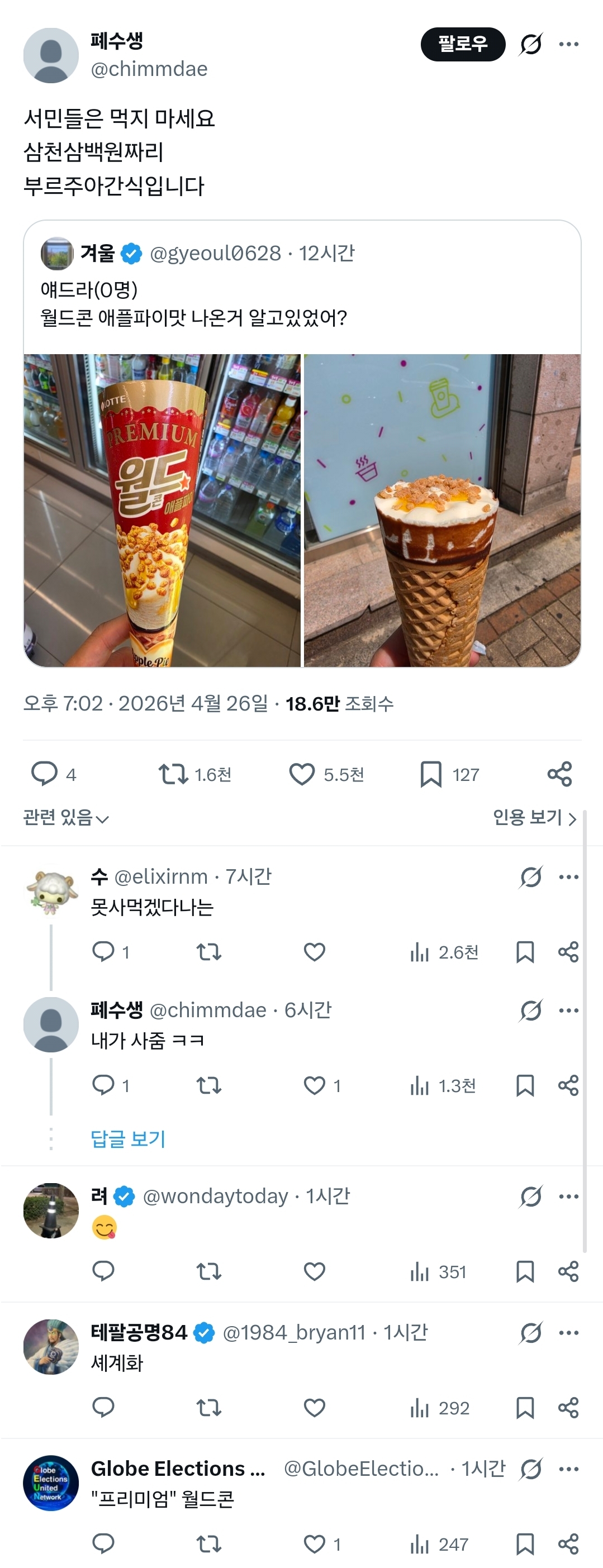Open the overflow menu on the main post
Screen dimensions: 603x1568
568,44
